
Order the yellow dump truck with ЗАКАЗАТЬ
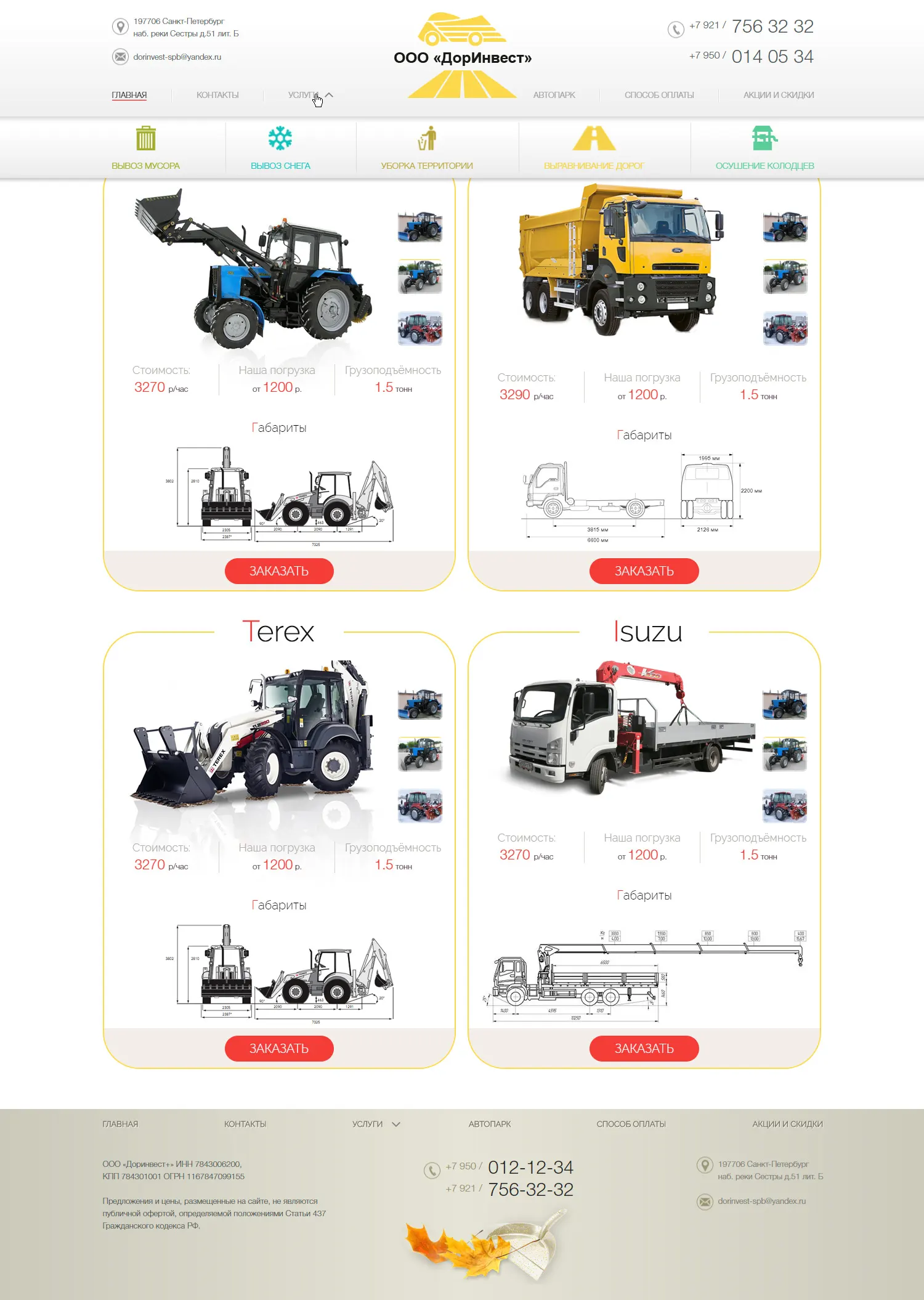pos(644,571)
